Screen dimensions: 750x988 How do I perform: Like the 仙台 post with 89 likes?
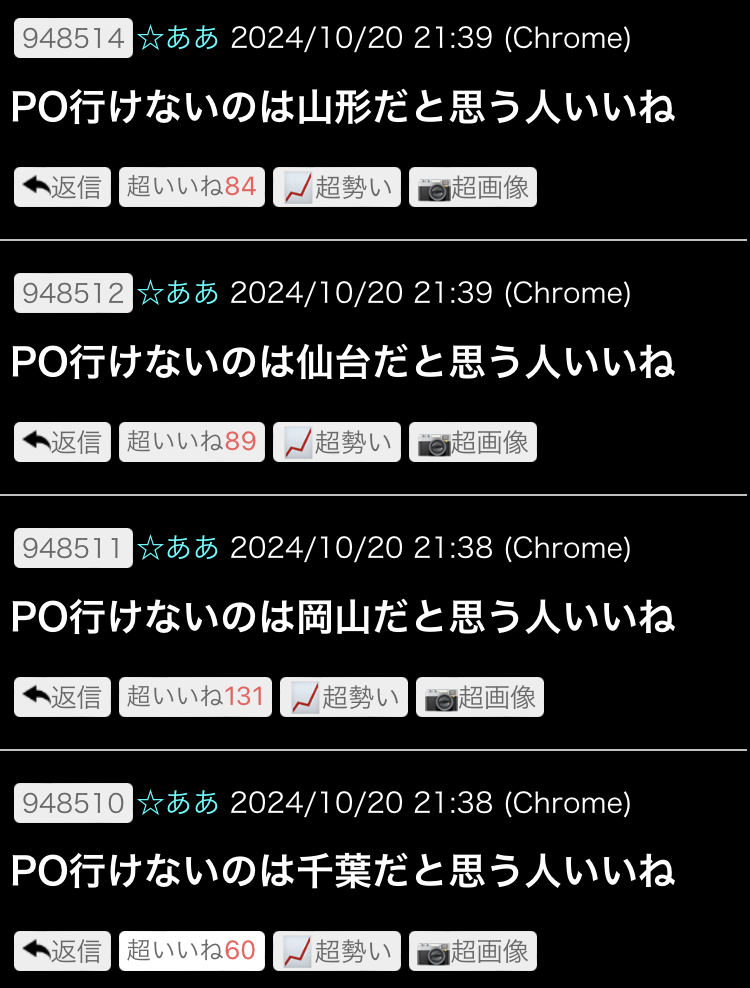point(192,442)
